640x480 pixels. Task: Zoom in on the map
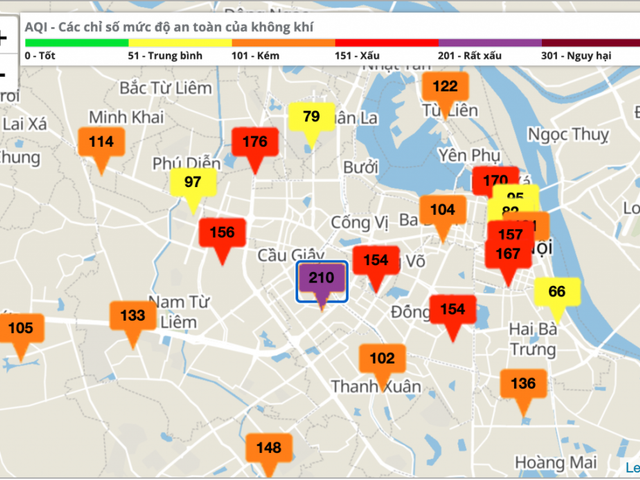(3, 39)
